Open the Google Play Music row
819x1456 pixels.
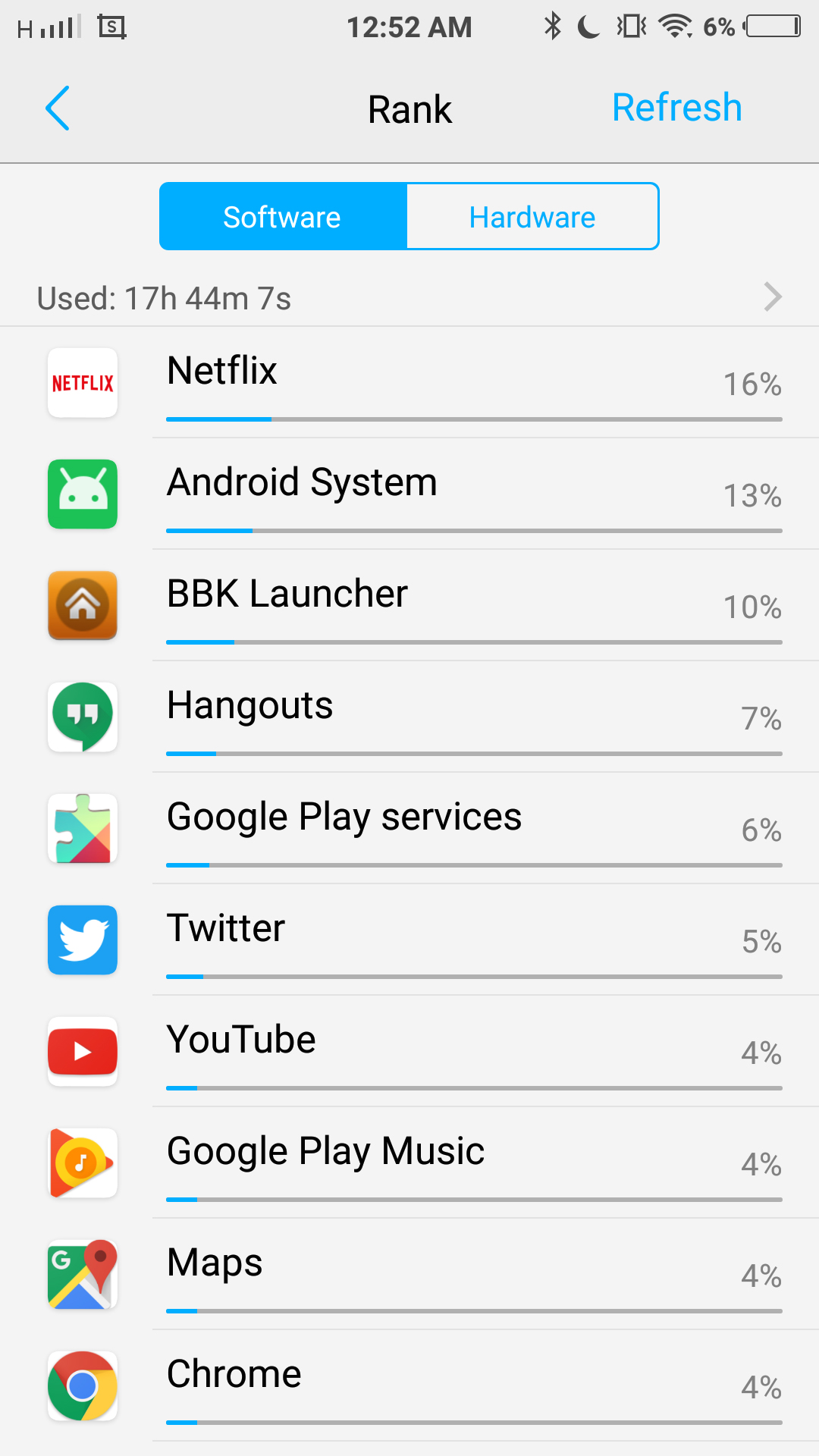[409, 1163]
